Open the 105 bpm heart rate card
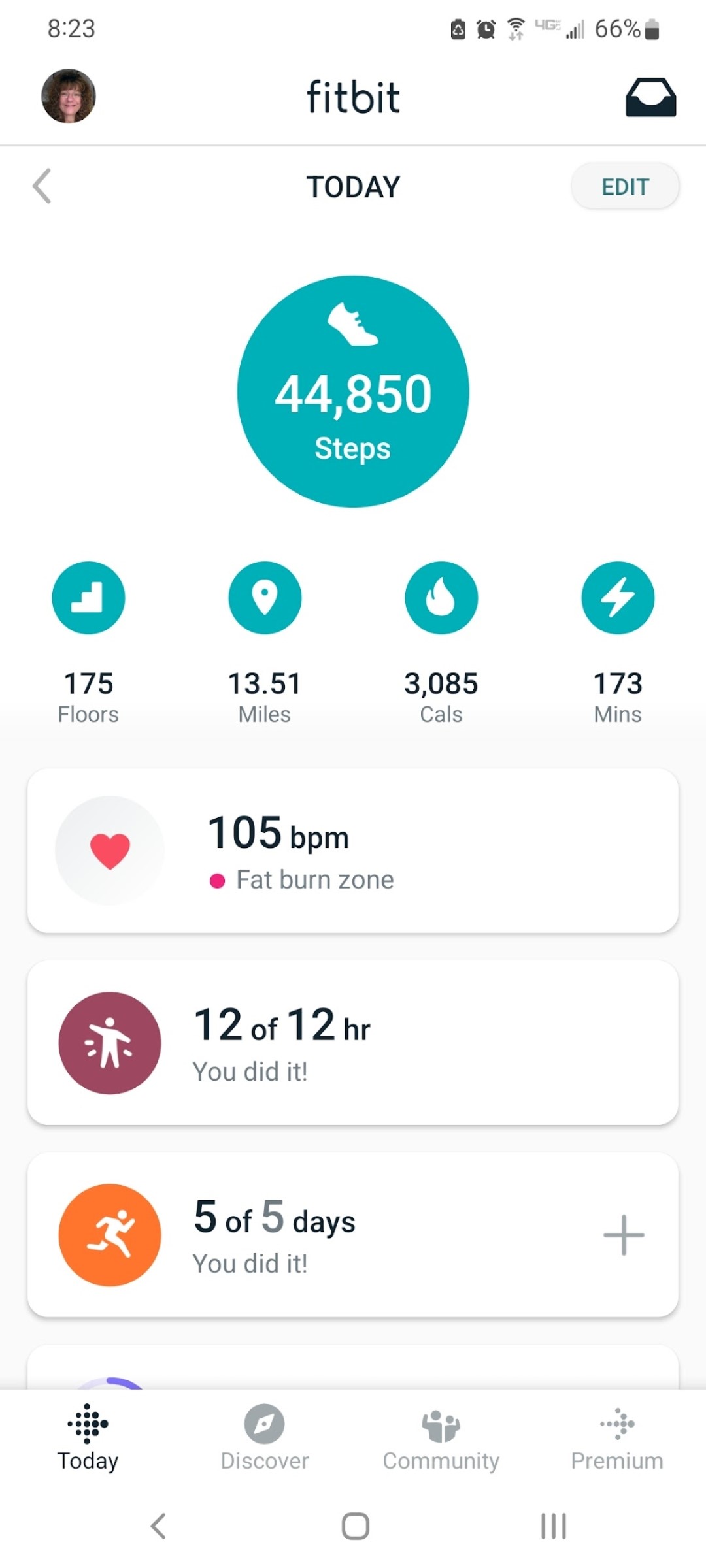706x1568 pixels. tap(353, 851)
